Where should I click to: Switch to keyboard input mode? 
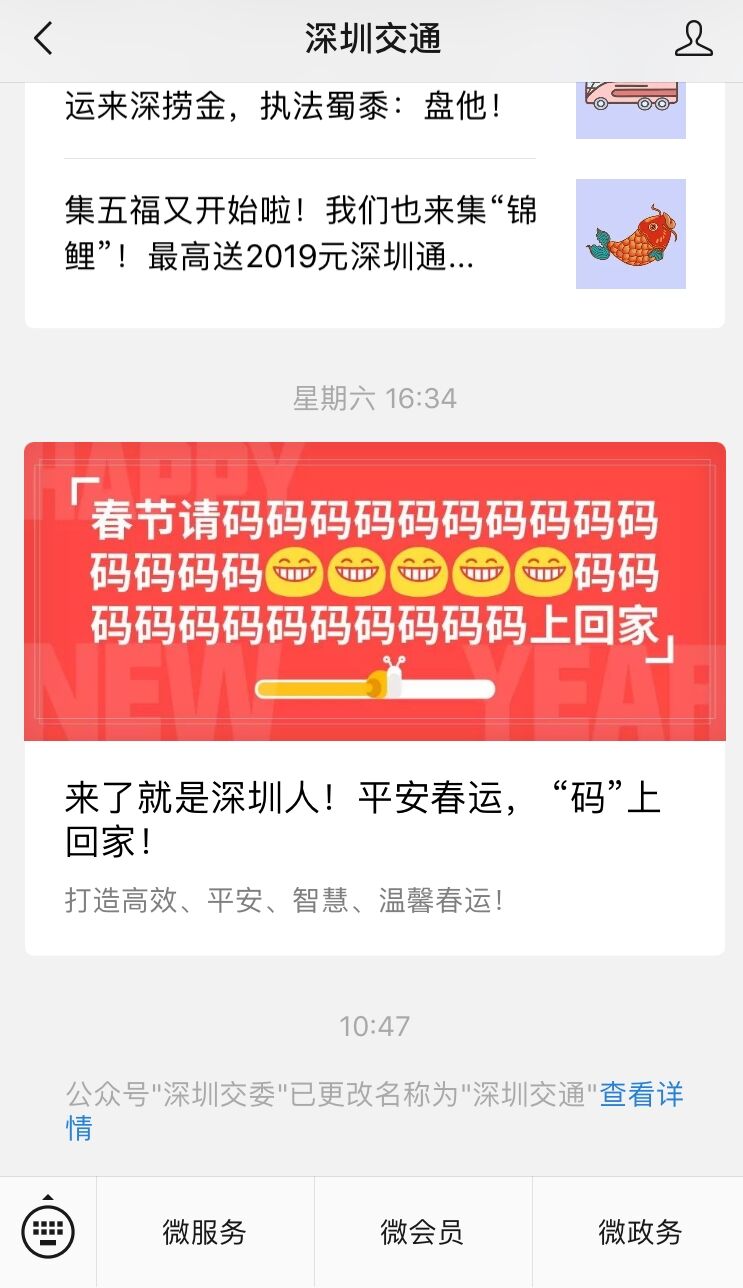pyautogui.click(x=48, y=1232)
